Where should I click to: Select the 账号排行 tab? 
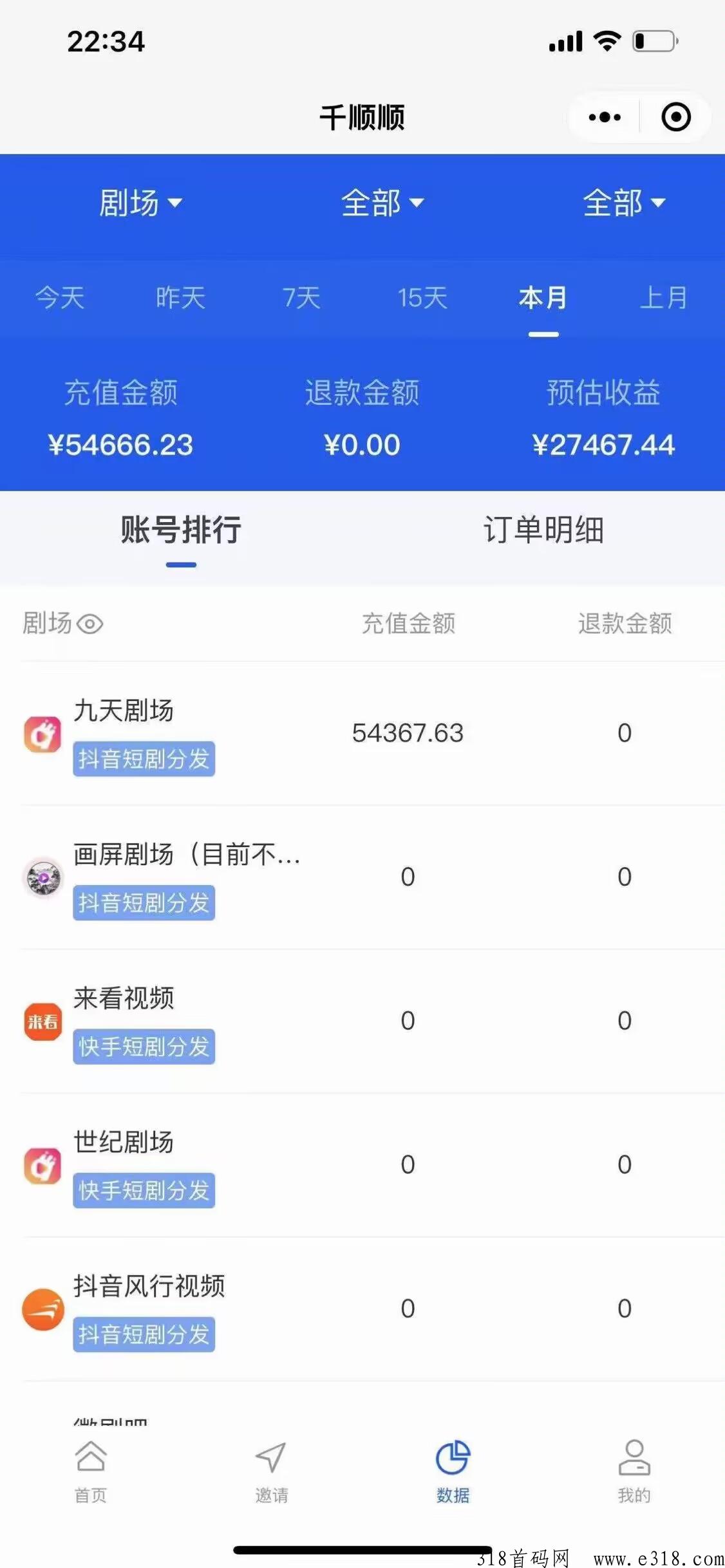click(181, 530)
